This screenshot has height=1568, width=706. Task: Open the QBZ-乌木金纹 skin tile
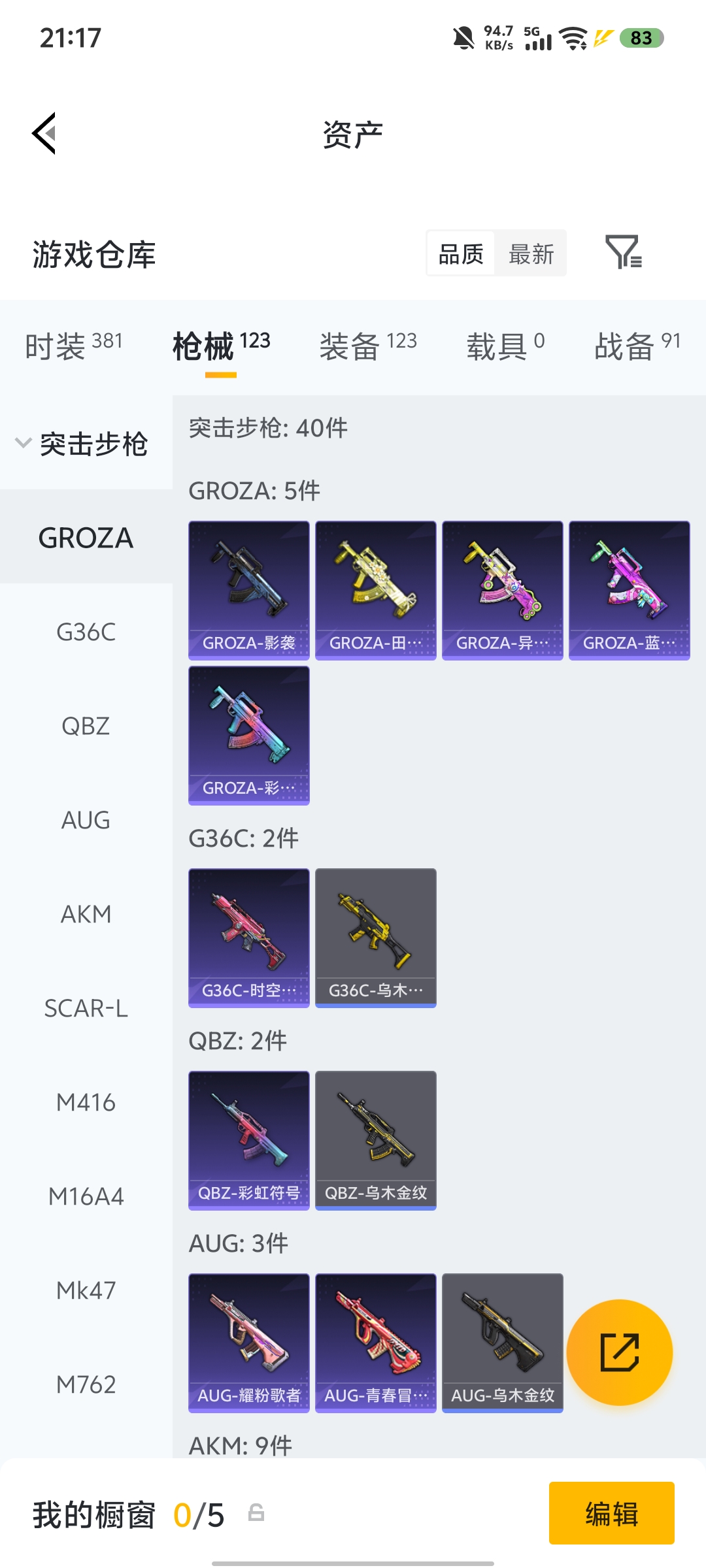(x=375, y=1140)
